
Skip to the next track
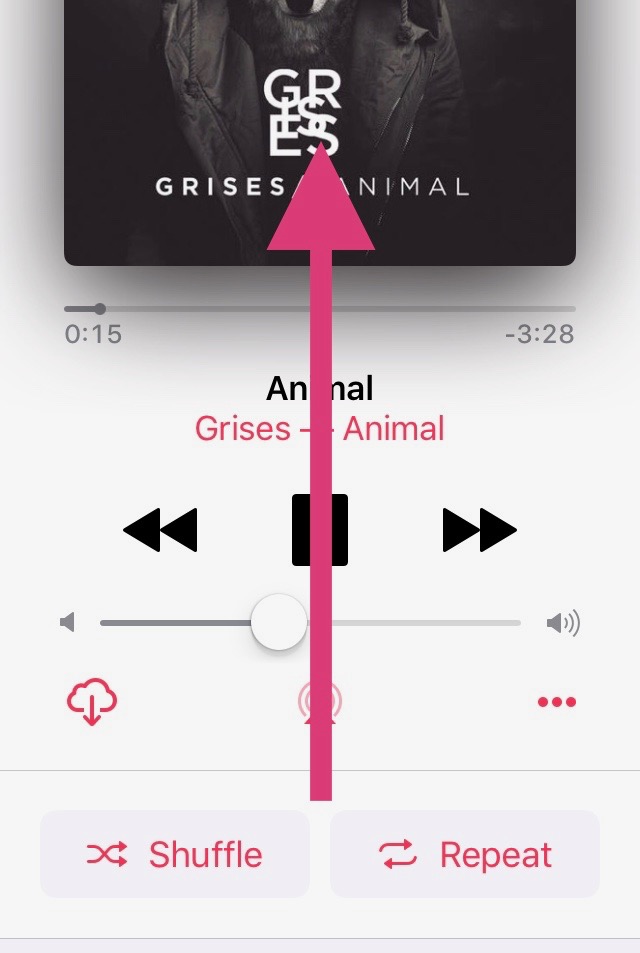click(479, 530)
